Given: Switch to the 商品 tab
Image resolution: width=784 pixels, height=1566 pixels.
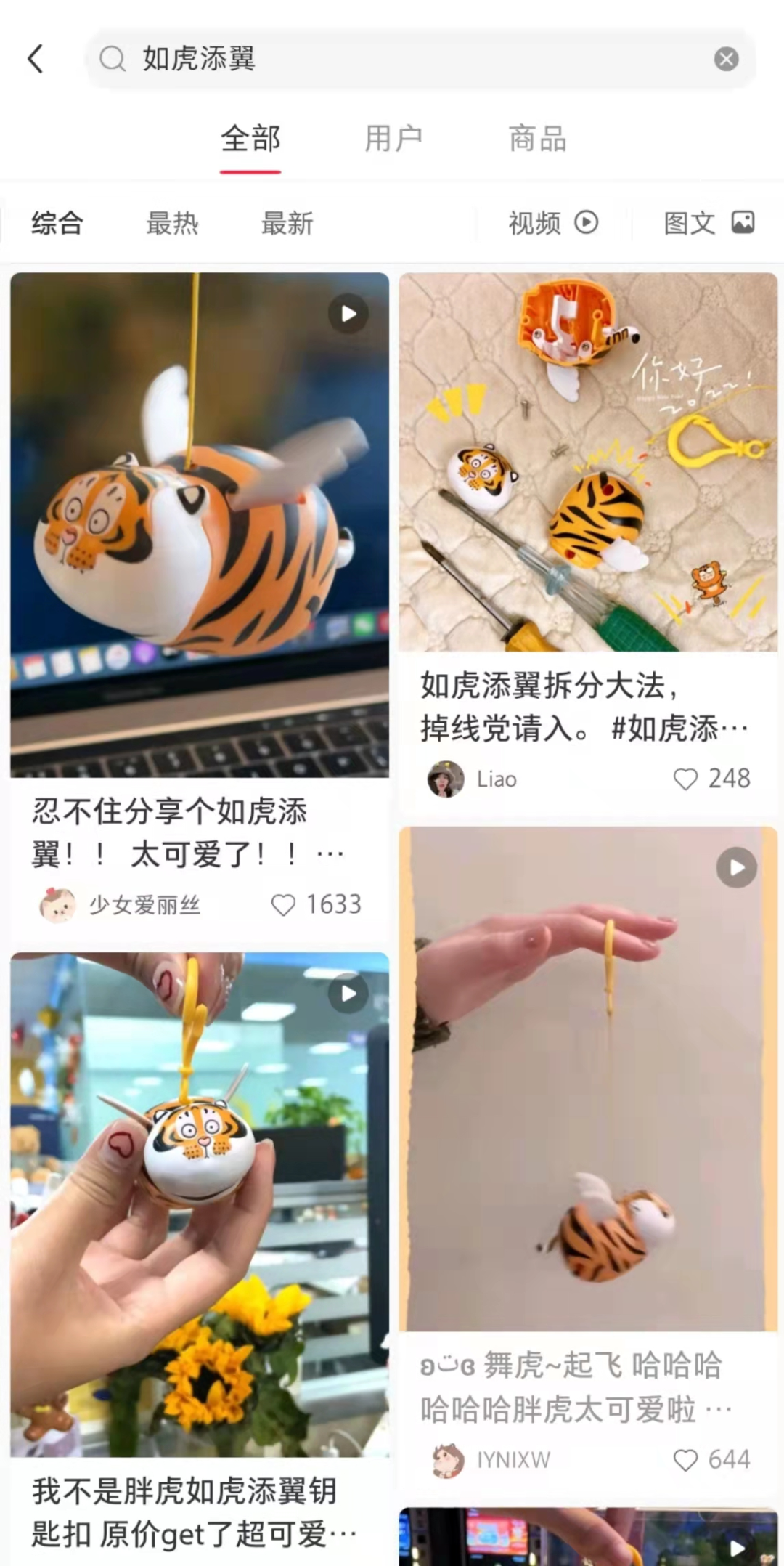Looking at the screenshot, I should 537,139.
